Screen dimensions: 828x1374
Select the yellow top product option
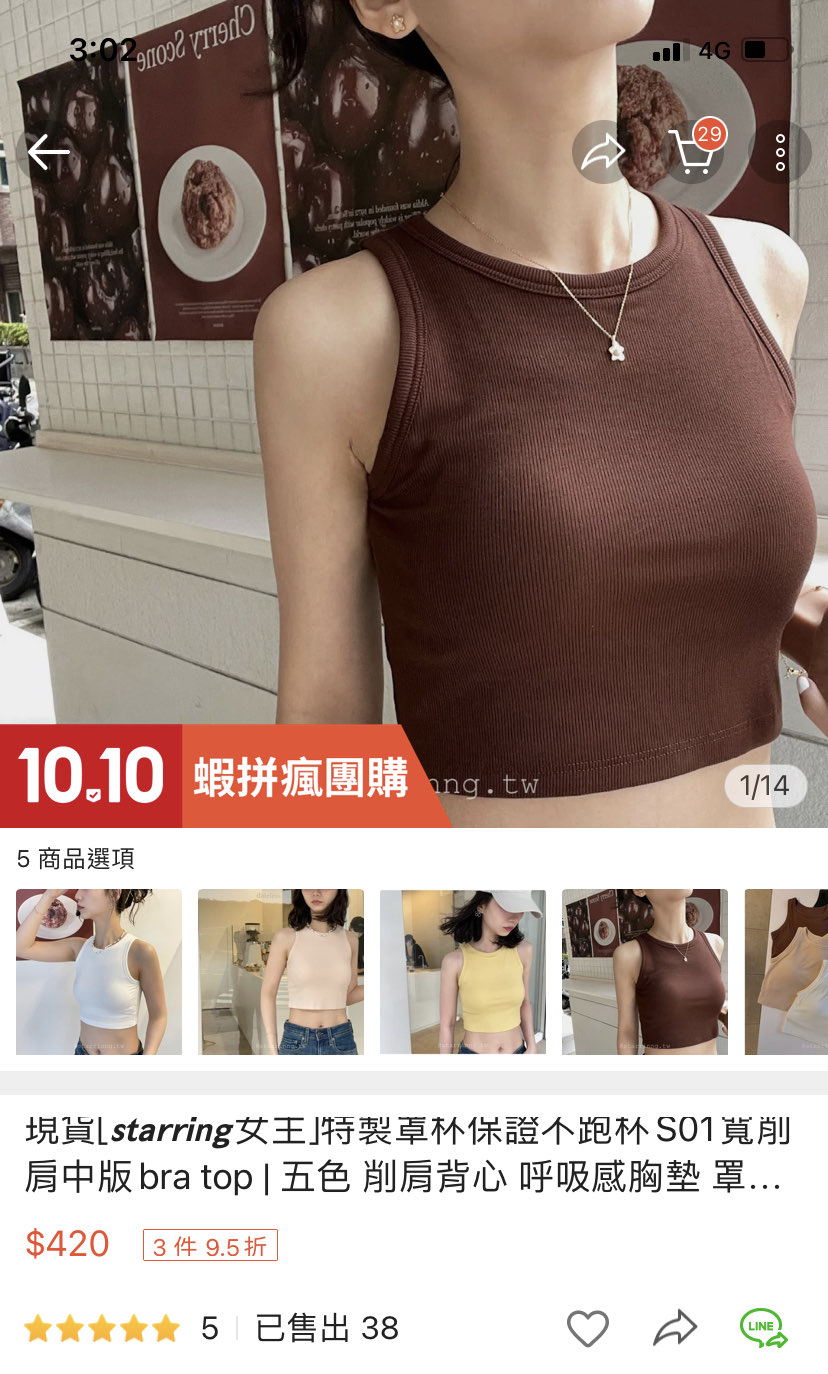point(463,971)
